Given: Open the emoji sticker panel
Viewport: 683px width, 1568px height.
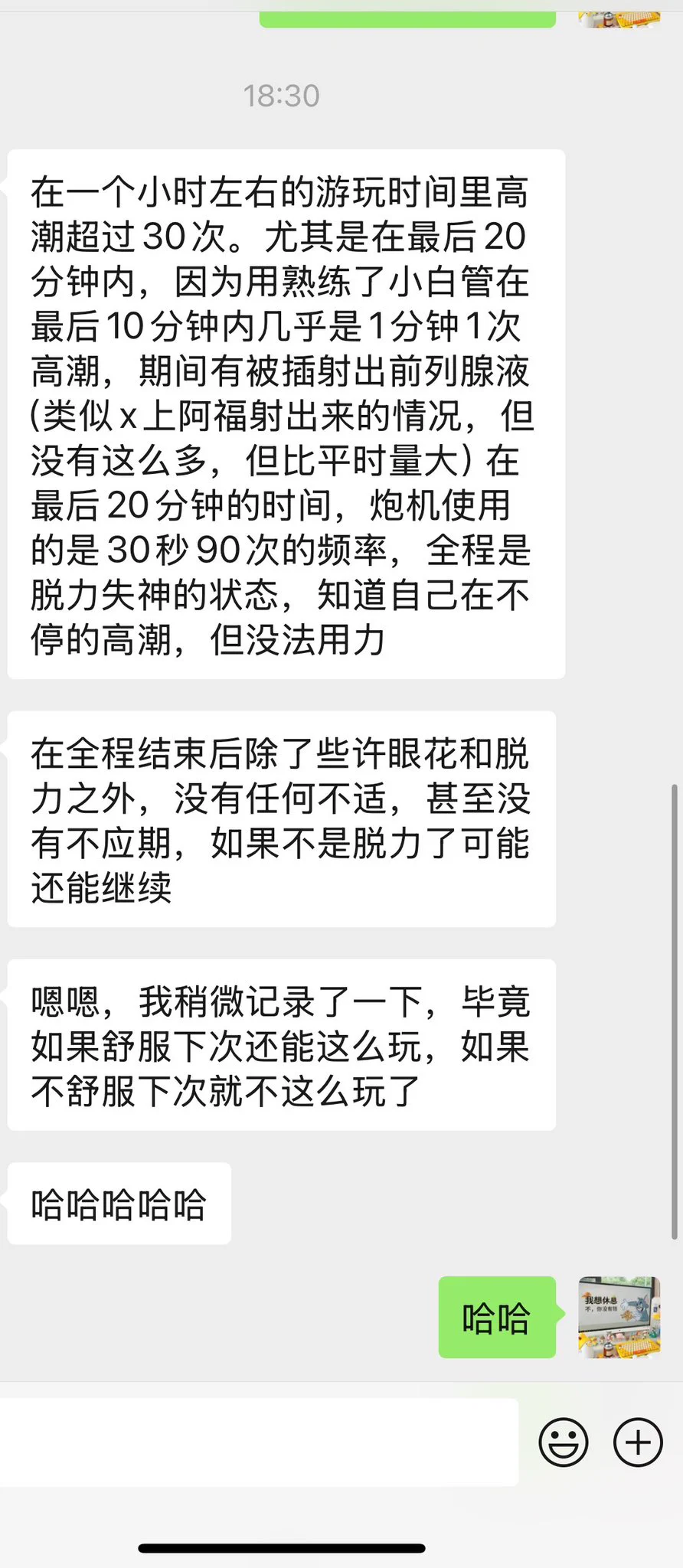Looking at the screenshot, I should tap(564, 1442).
